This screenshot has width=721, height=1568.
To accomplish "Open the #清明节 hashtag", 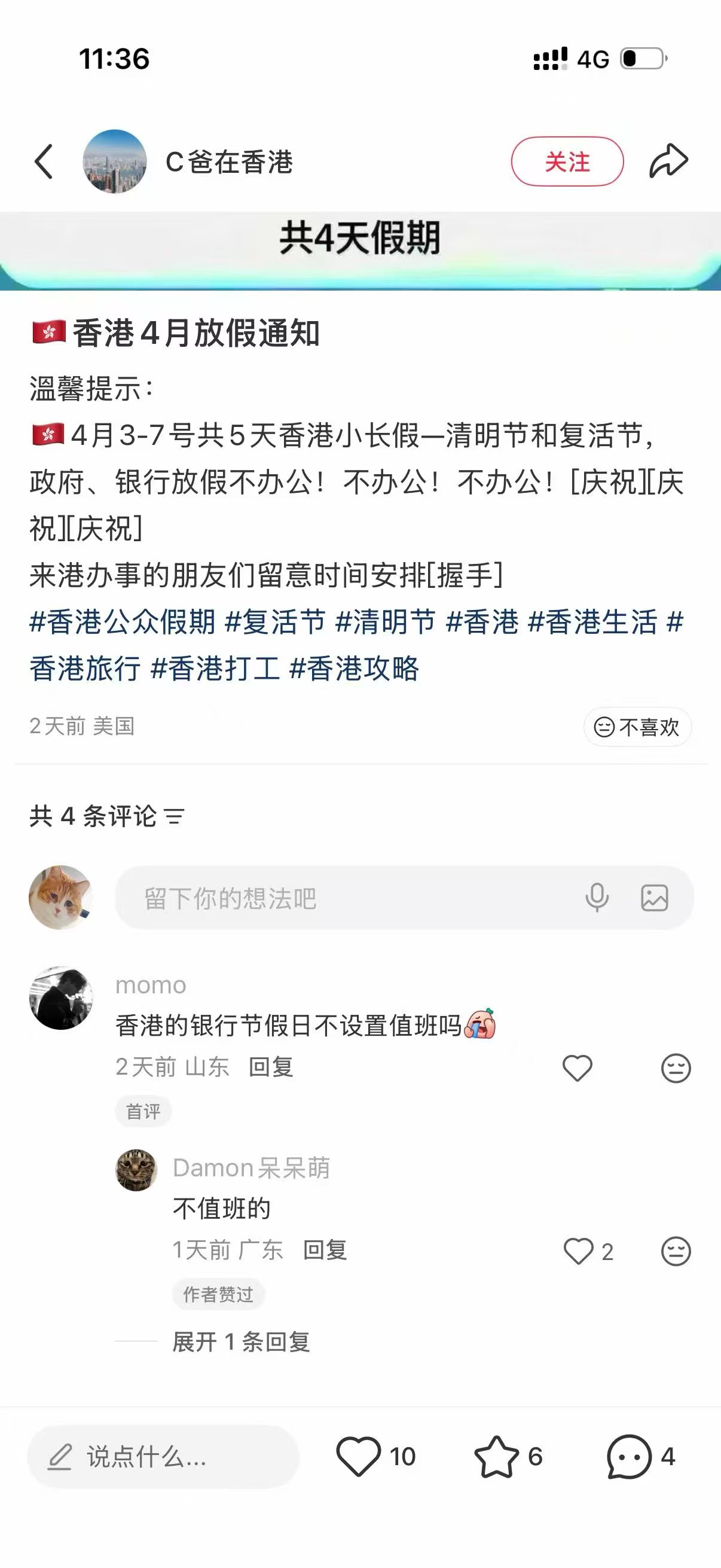I will [x=386, y=622].
